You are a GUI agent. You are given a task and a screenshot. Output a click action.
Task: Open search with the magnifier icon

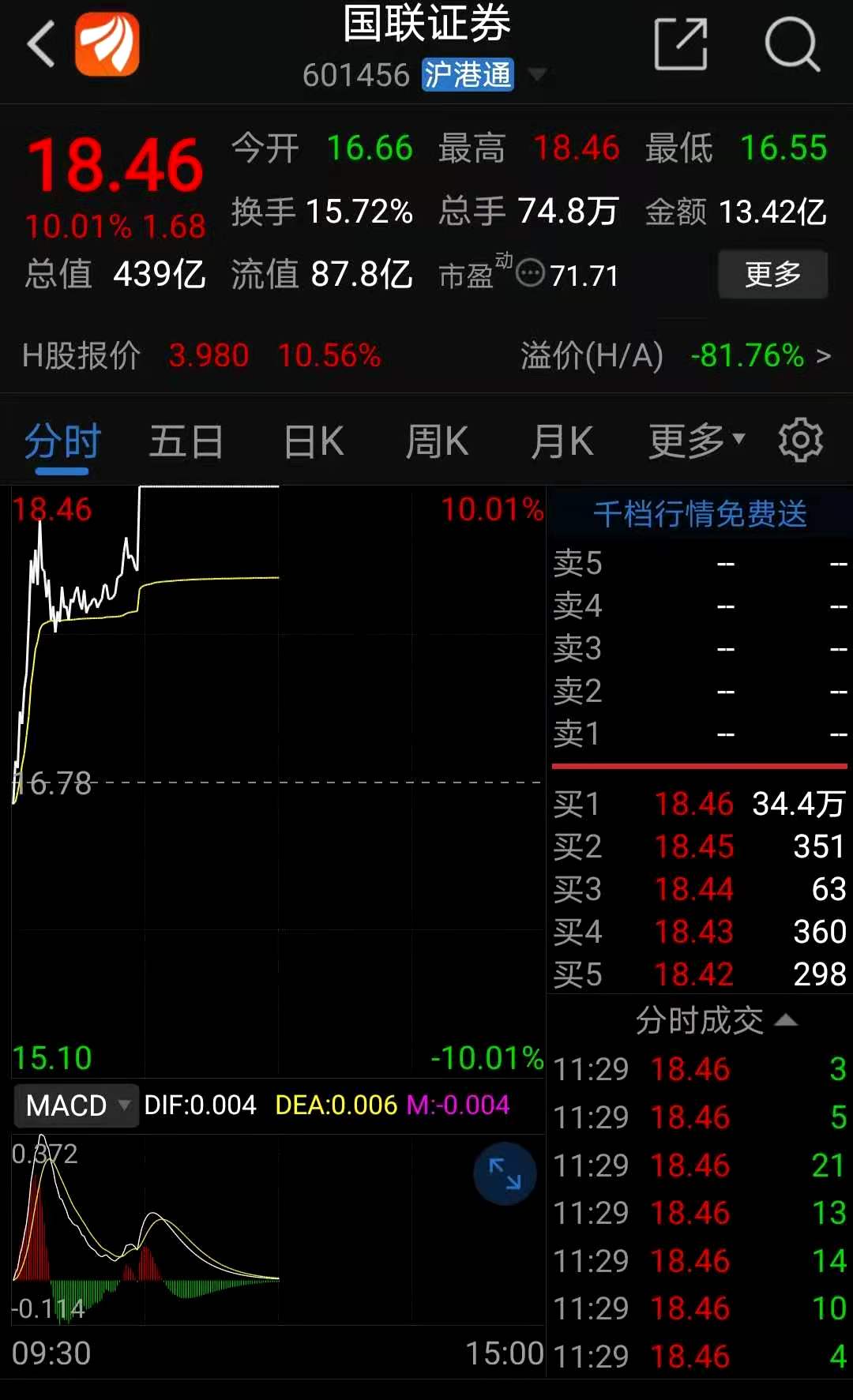coord(792,45)
